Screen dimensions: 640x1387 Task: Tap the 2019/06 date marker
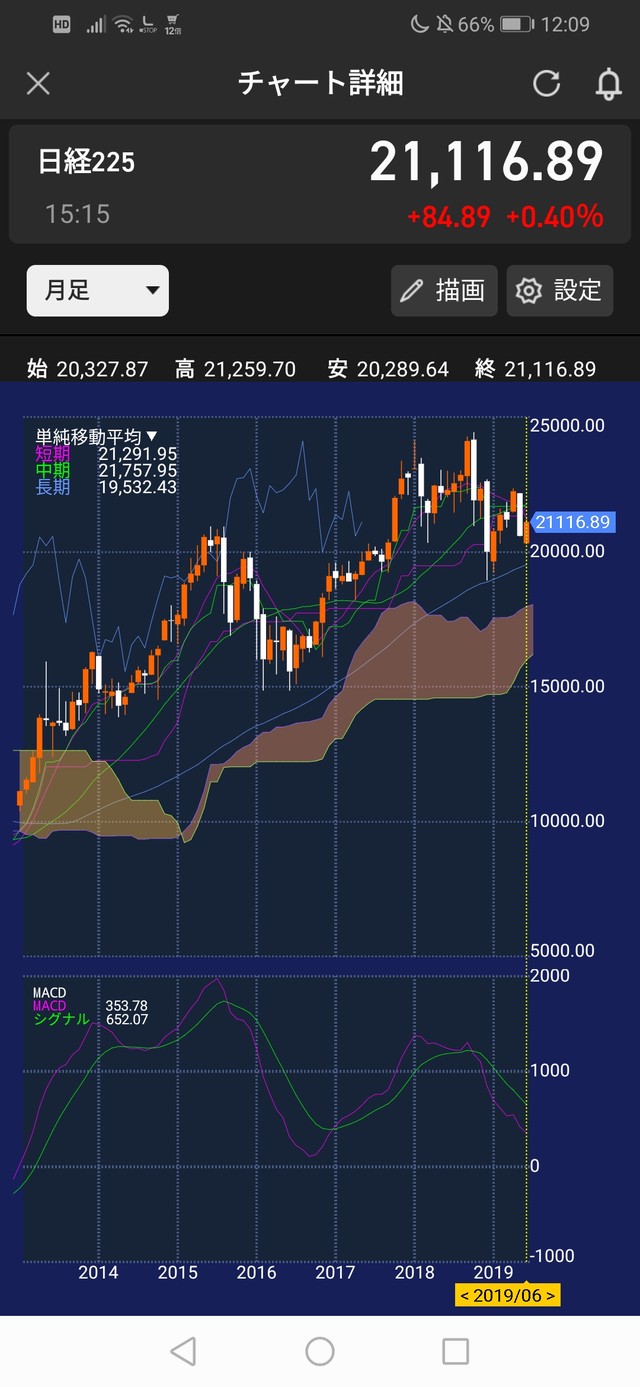pos(507,1296)
